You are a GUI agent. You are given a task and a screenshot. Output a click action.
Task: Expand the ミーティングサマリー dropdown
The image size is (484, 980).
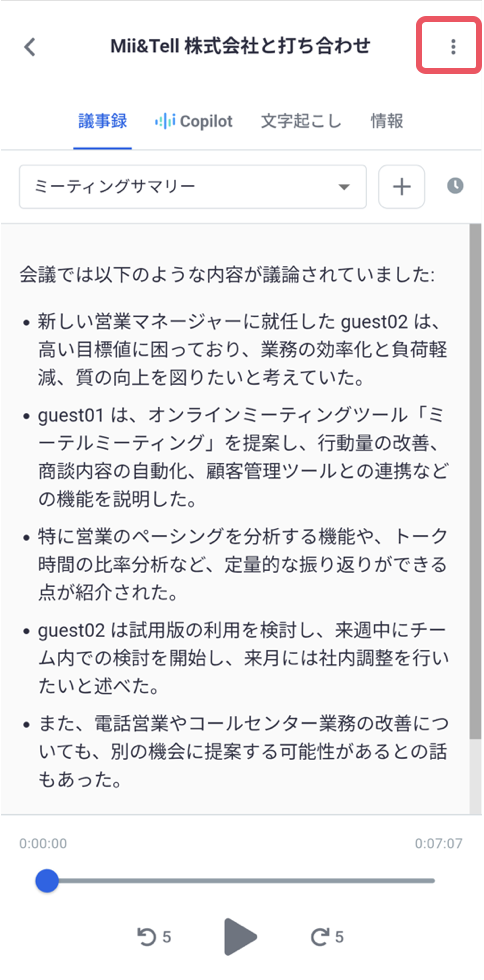[x=193, y=186]
